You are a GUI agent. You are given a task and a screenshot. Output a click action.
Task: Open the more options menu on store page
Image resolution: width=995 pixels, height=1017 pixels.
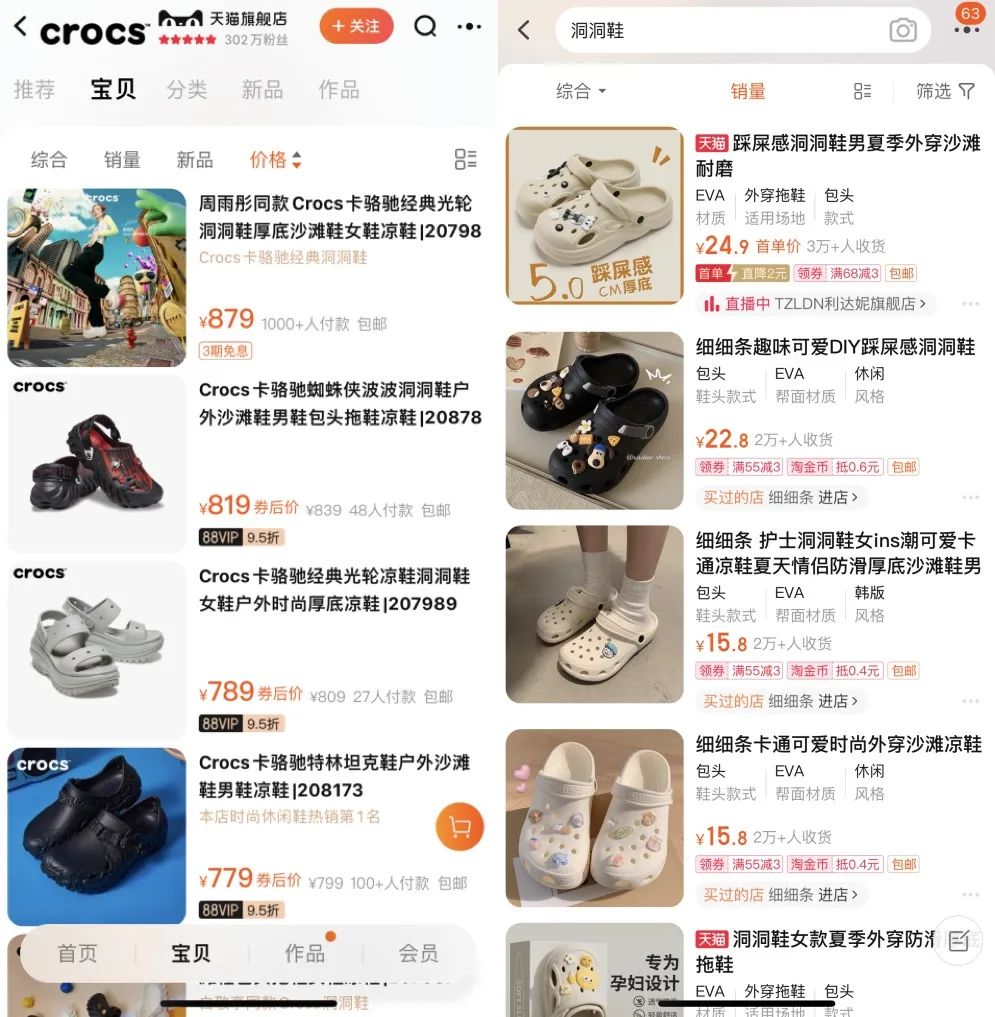tap(468, 27)
